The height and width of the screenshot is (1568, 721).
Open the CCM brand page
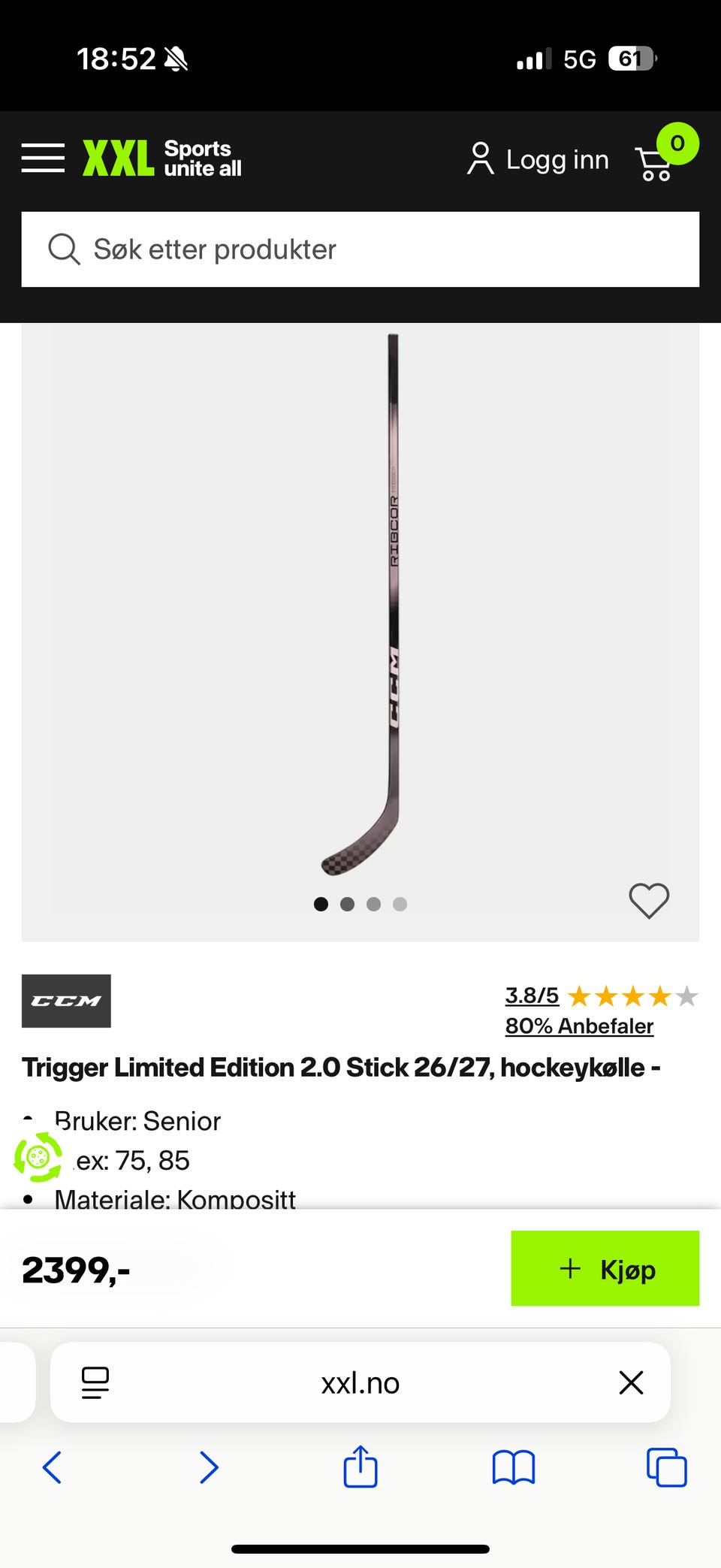pyautogui.click(x=66, y=1001)
